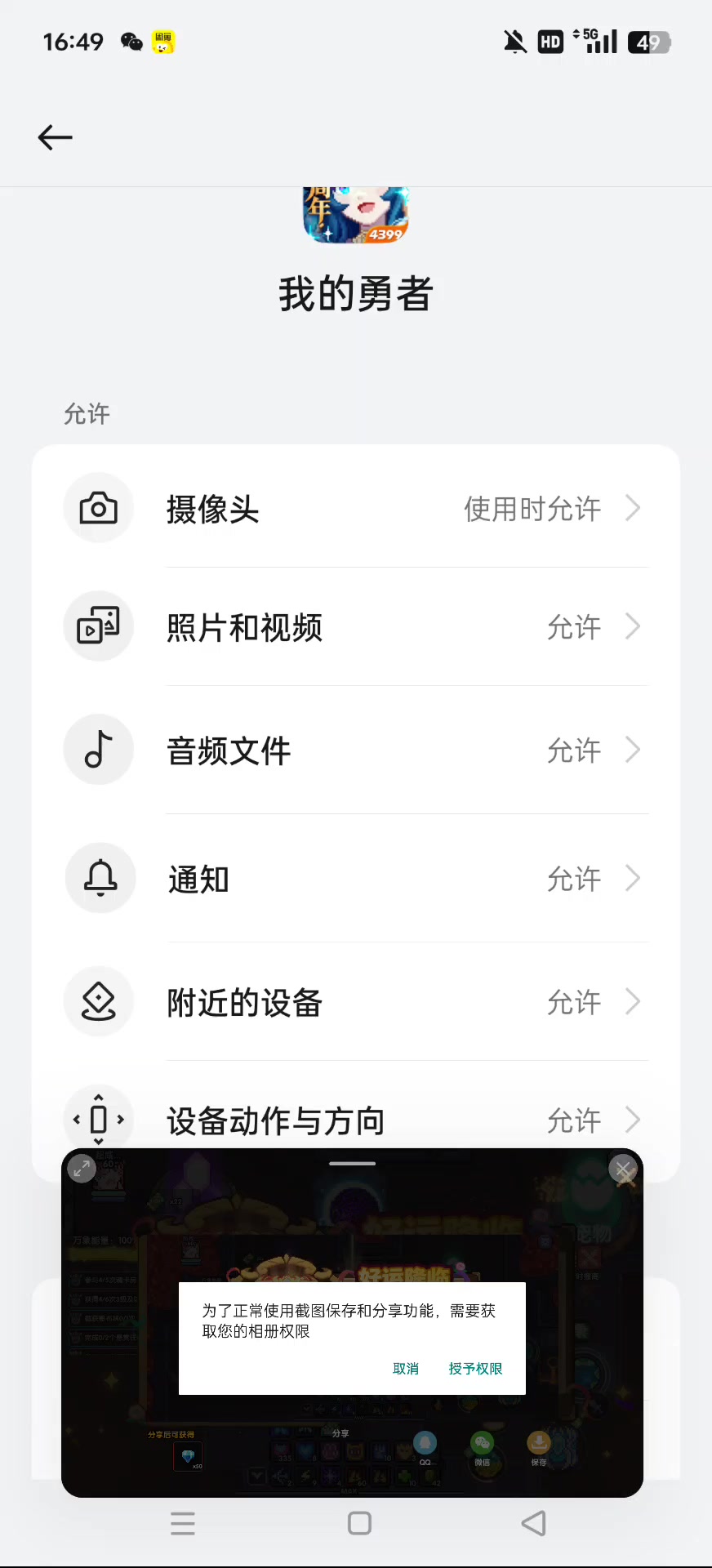
Task: Open 设备动作与方向 permission setting
Action: (x=356, y=1120)
